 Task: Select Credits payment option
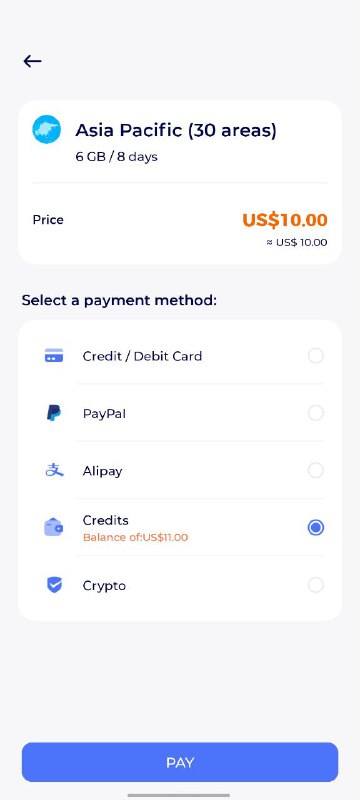(180, 528)
